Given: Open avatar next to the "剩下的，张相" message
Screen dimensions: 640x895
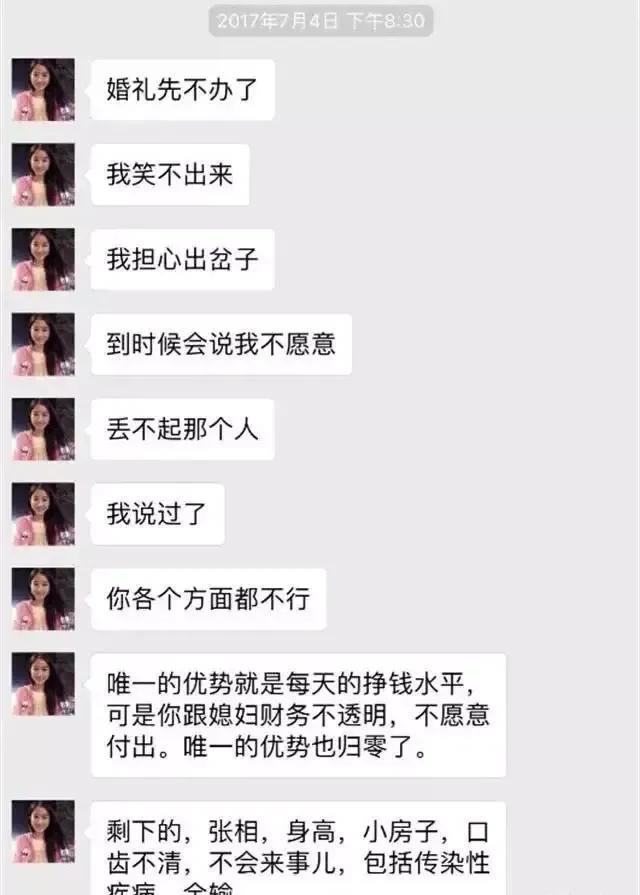Looking at the screenshot, I should point(43,832).
